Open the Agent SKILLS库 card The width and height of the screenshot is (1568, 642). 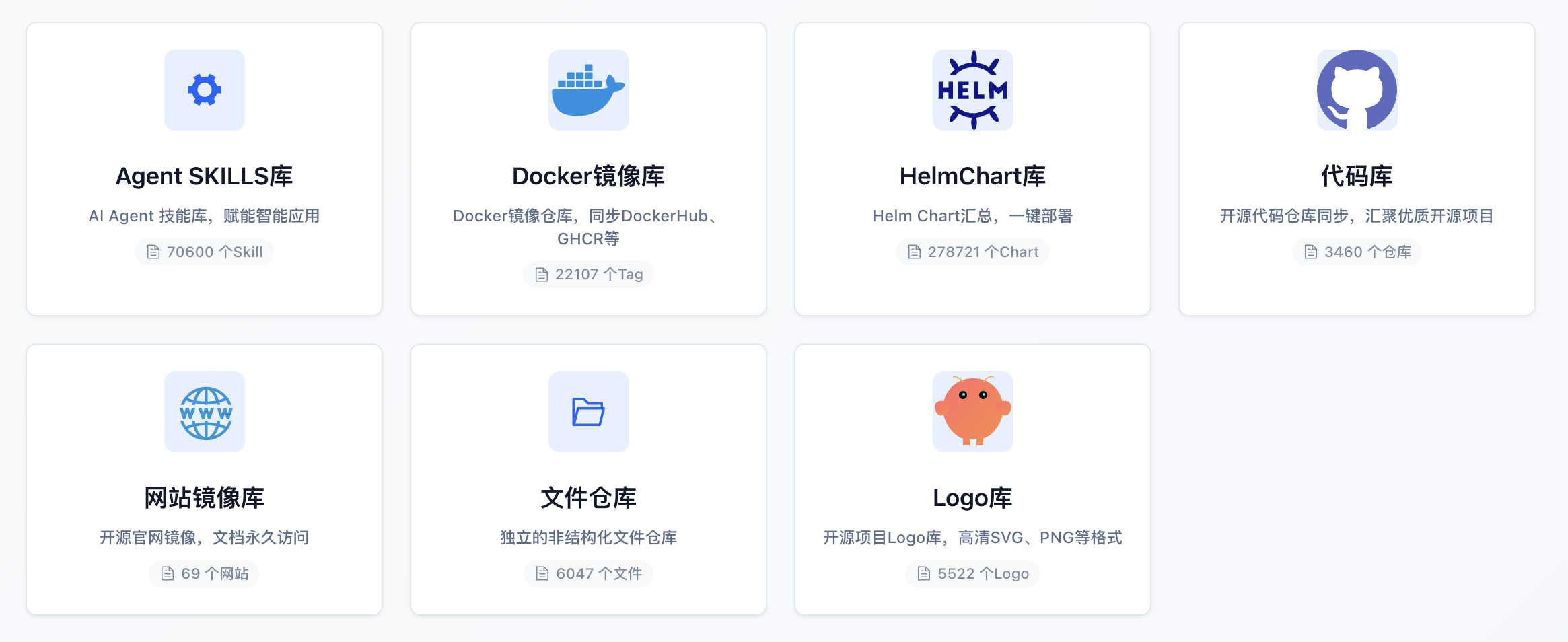tap(204, 176)
